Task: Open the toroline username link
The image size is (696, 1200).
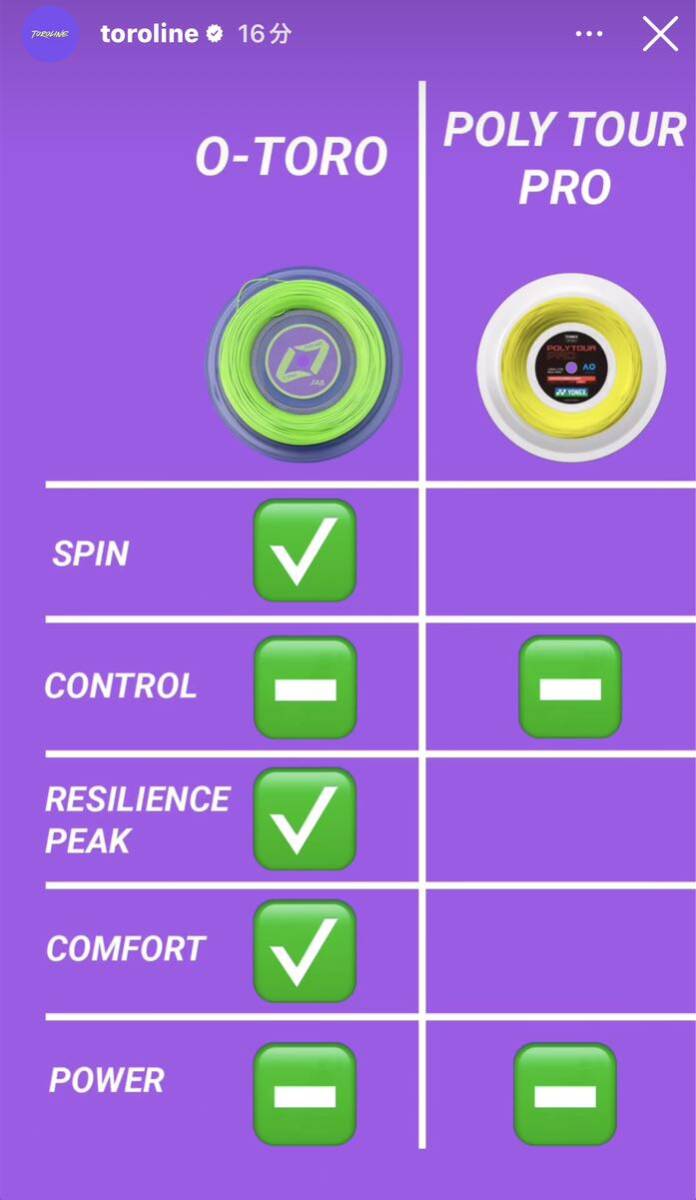Action: (149, 34)
